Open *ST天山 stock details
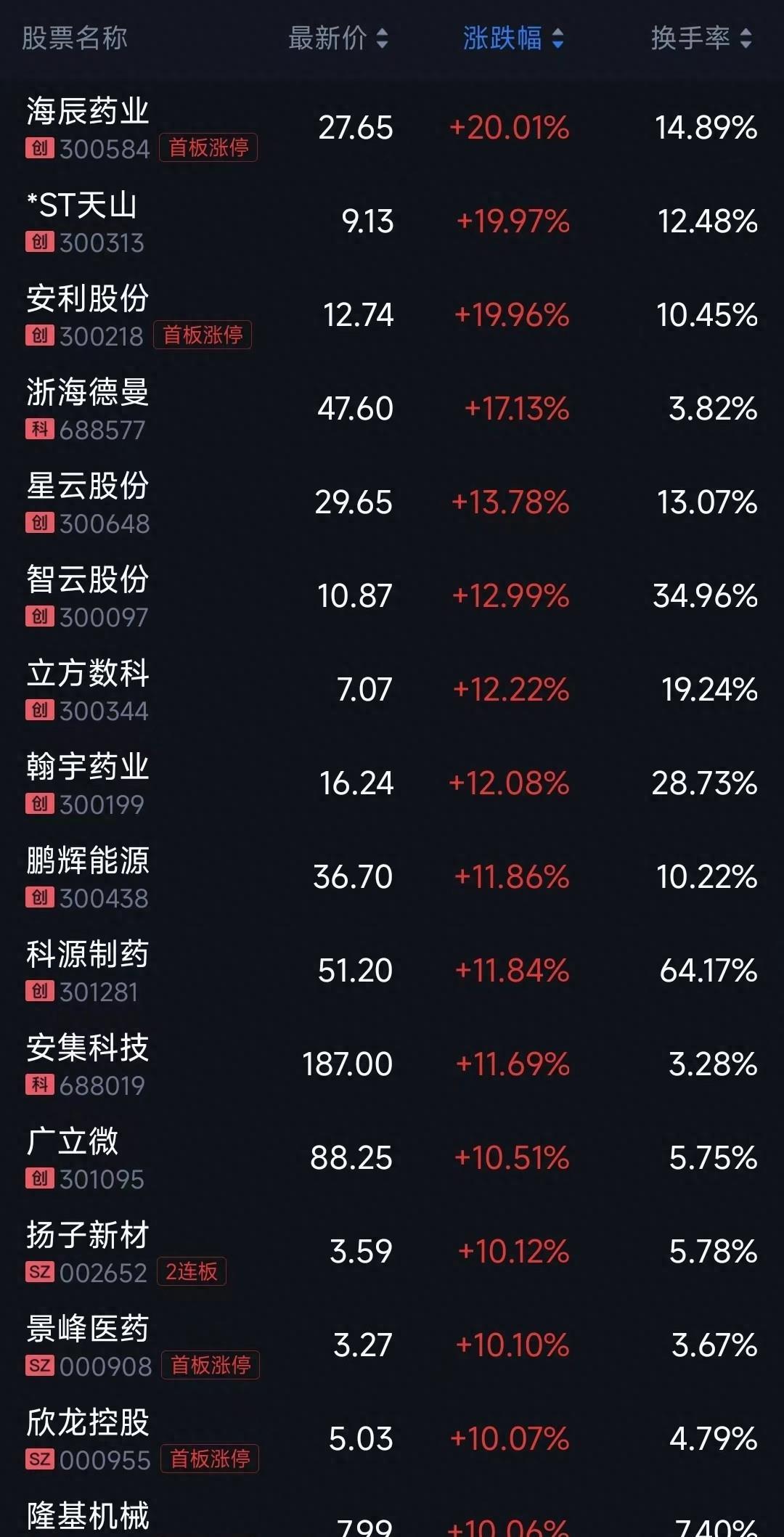The image size is (784, 1537). (x=392, y=221)
